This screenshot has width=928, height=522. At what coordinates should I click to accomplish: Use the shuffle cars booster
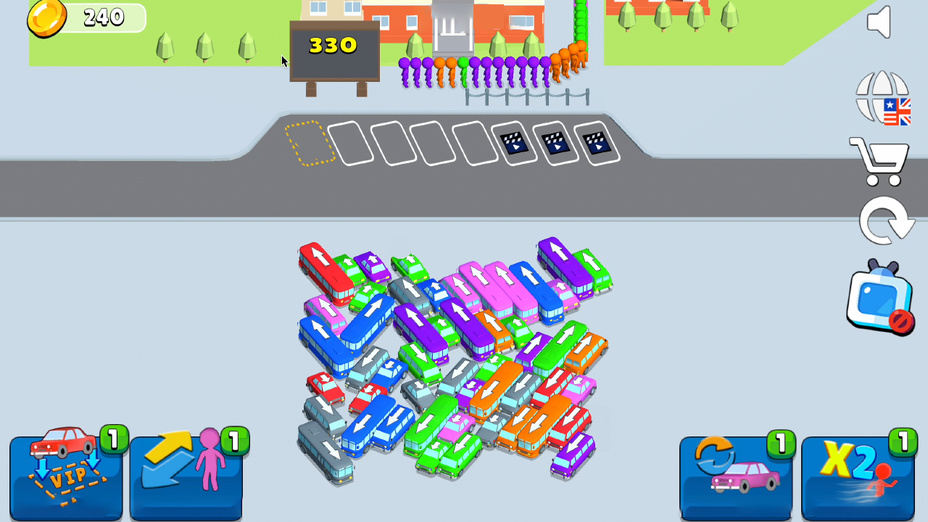pyautogui.click(x=735, y=474)
